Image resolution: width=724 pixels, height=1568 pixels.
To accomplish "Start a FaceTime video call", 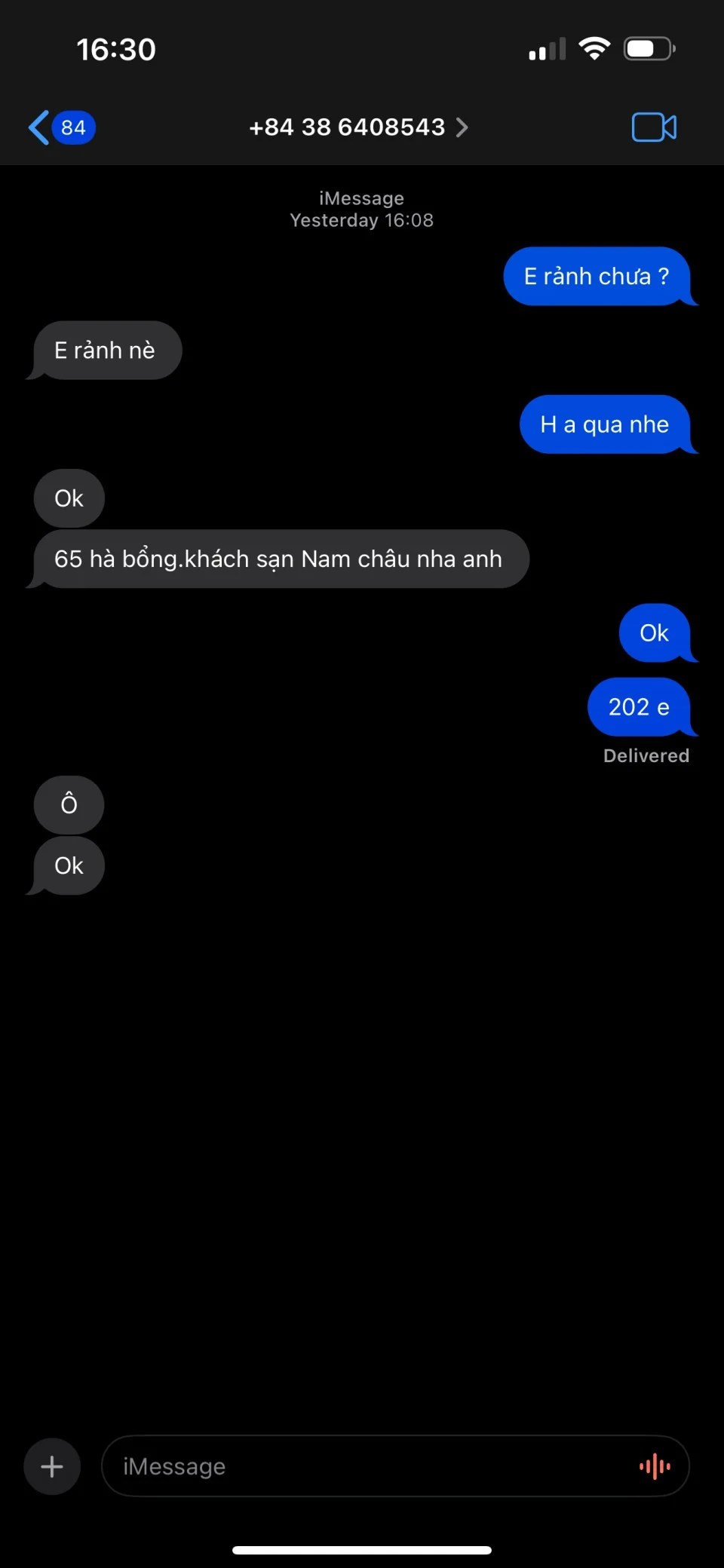I will click(x=654, y=127).
